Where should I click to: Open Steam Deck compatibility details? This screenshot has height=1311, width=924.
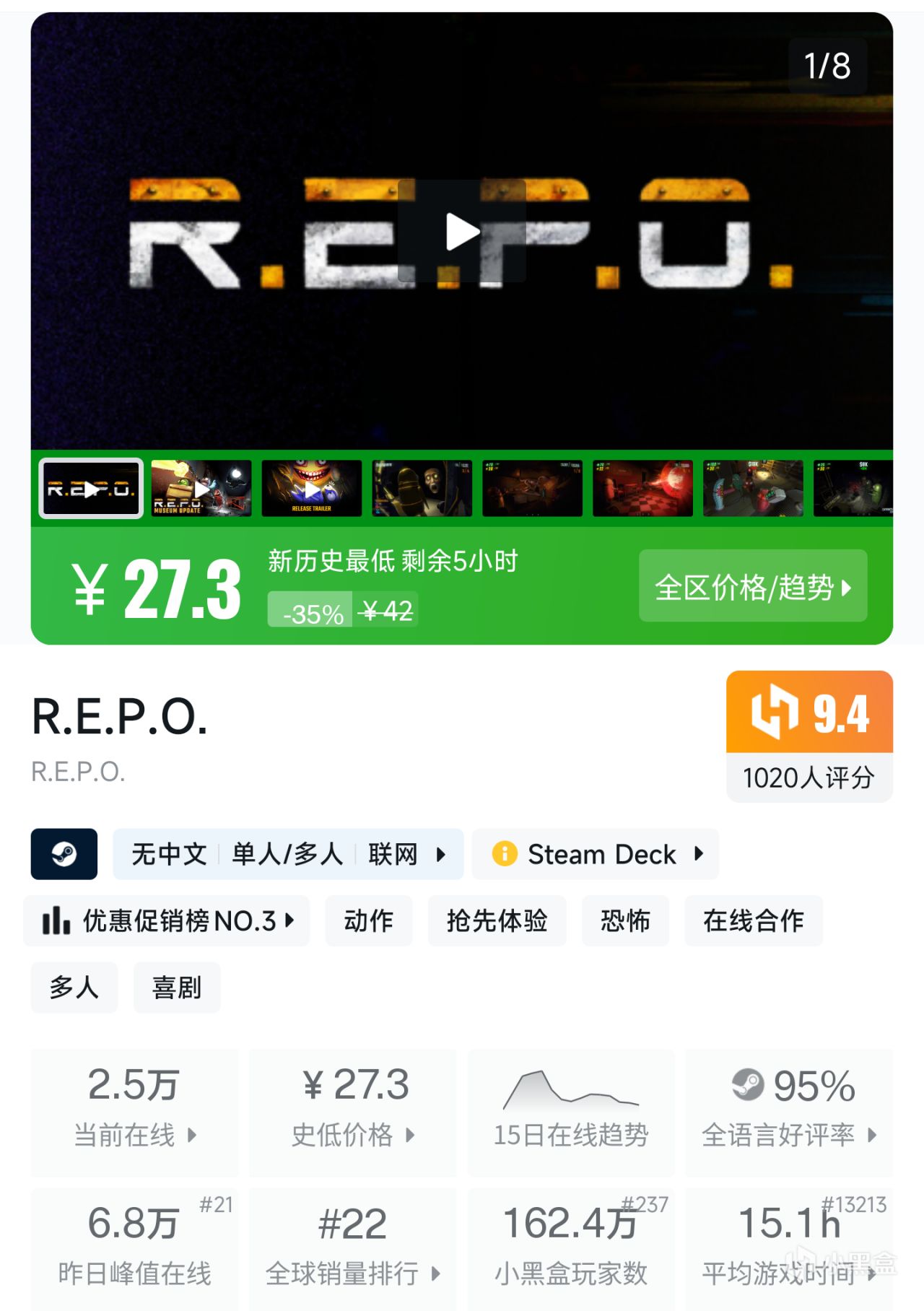point(595,854)
